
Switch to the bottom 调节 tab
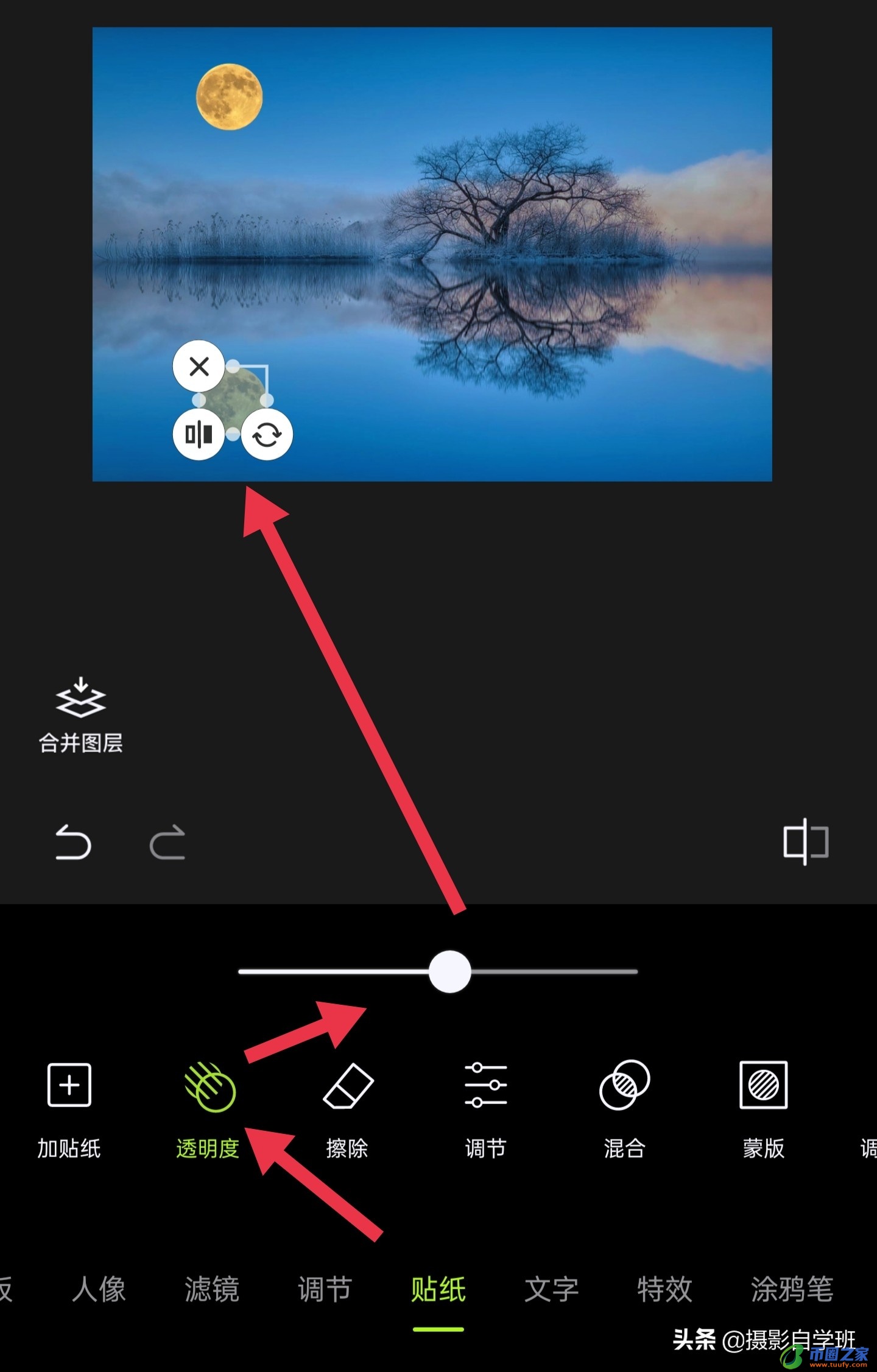tap(325, 1289)
